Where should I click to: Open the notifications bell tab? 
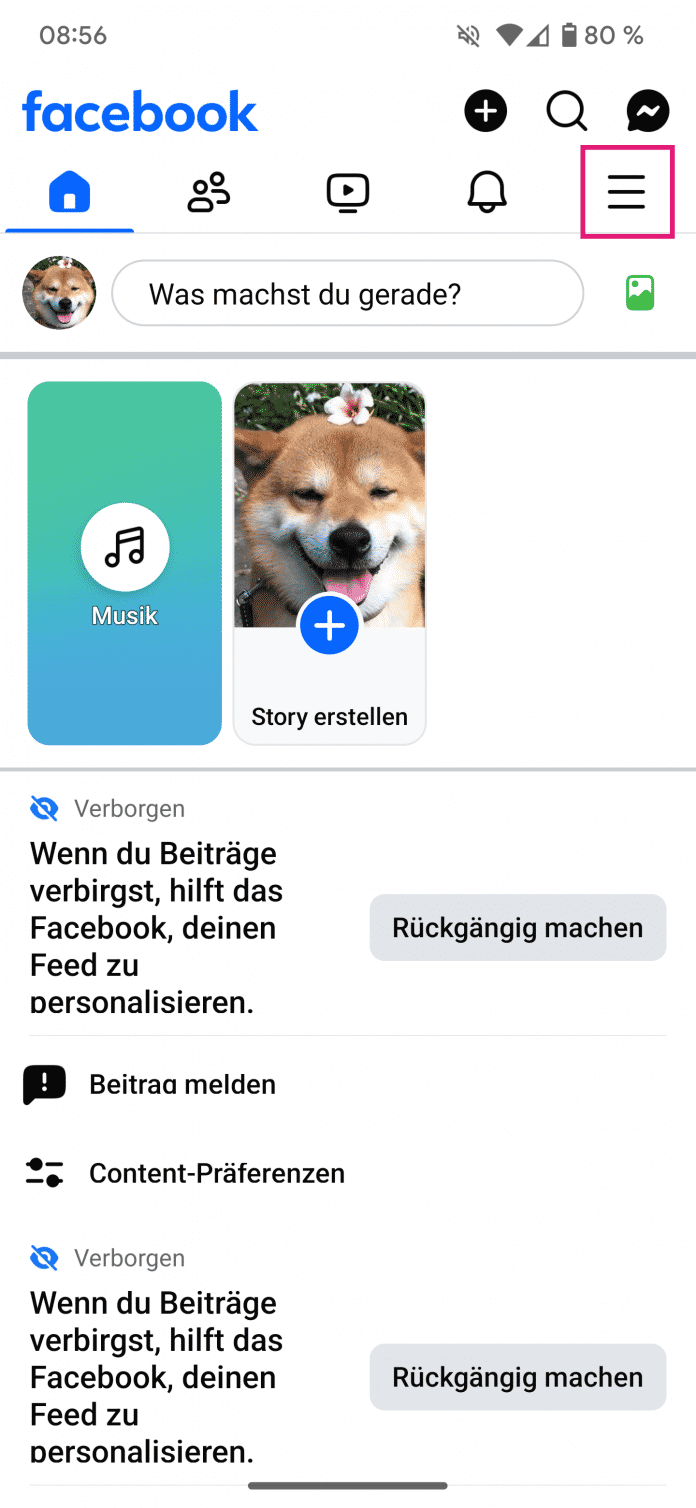point(487,192)
